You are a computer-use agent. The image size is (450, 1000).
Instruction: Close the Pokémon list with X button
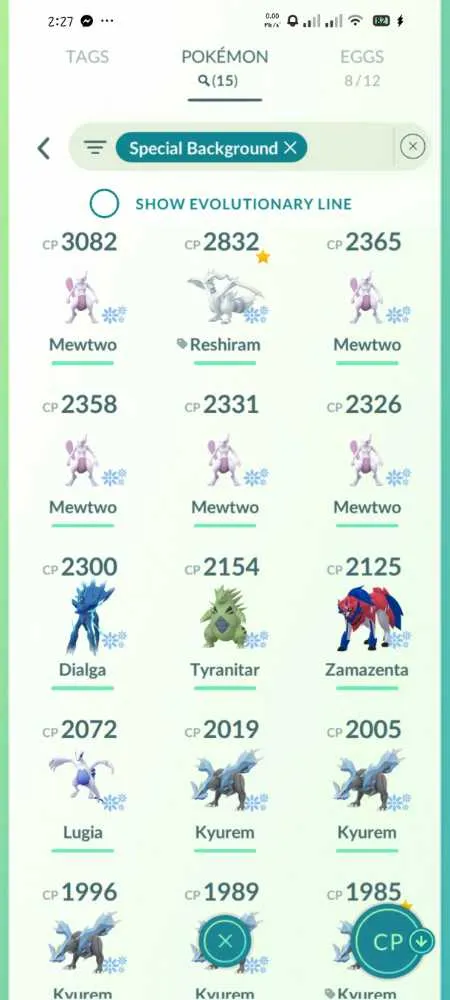click(x=224, y=941)
